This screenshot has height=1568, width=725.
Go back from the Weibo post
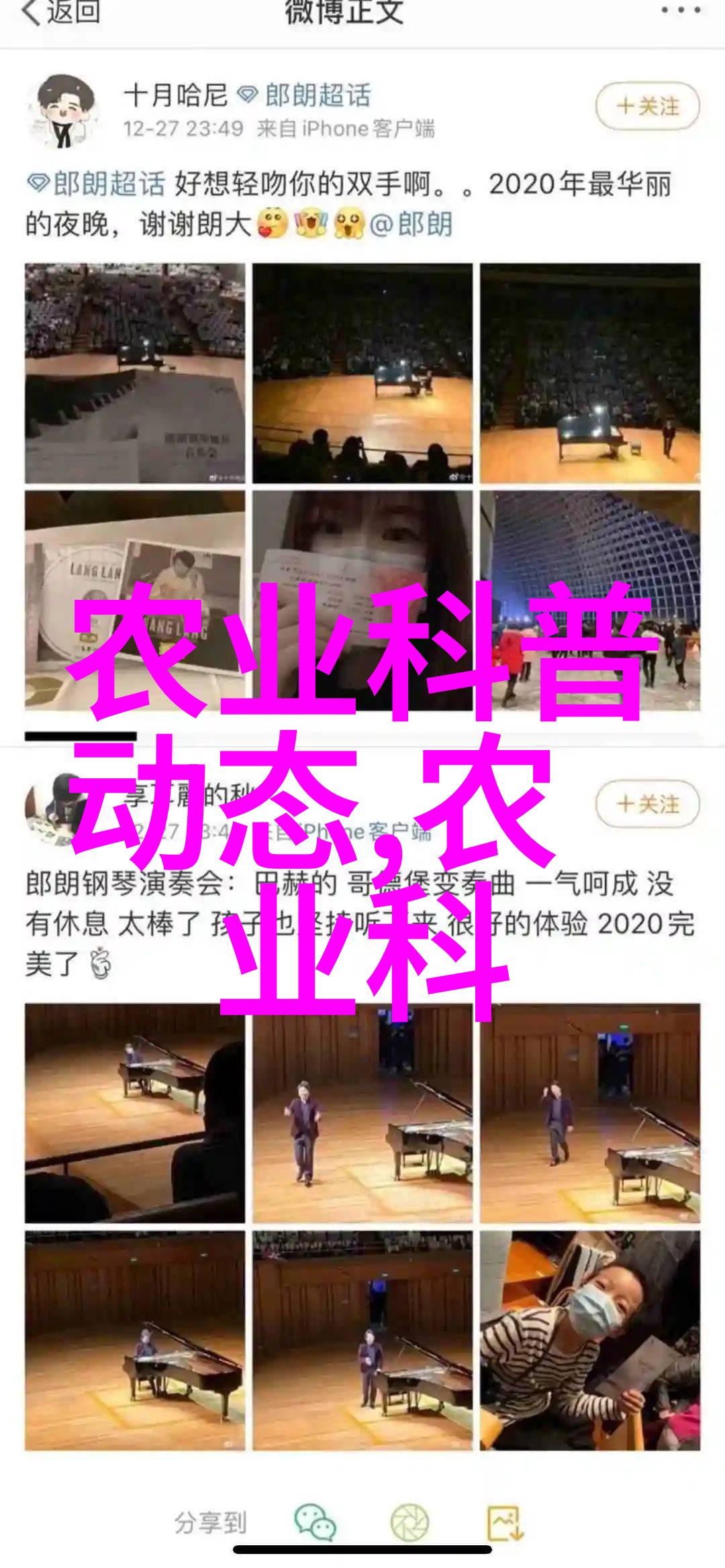[60, 12]
